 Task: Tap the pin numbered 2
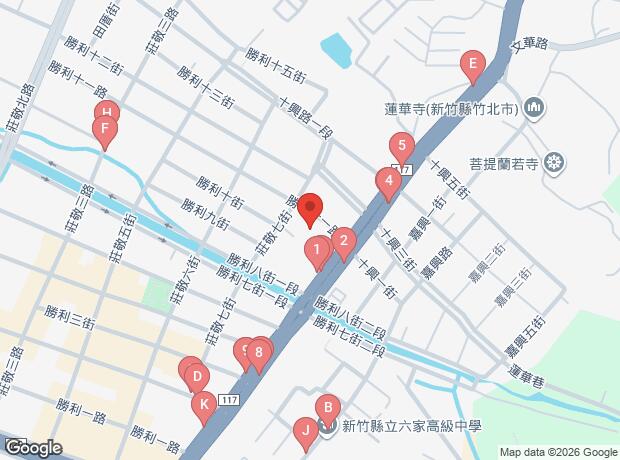click(x=343, y=241)
